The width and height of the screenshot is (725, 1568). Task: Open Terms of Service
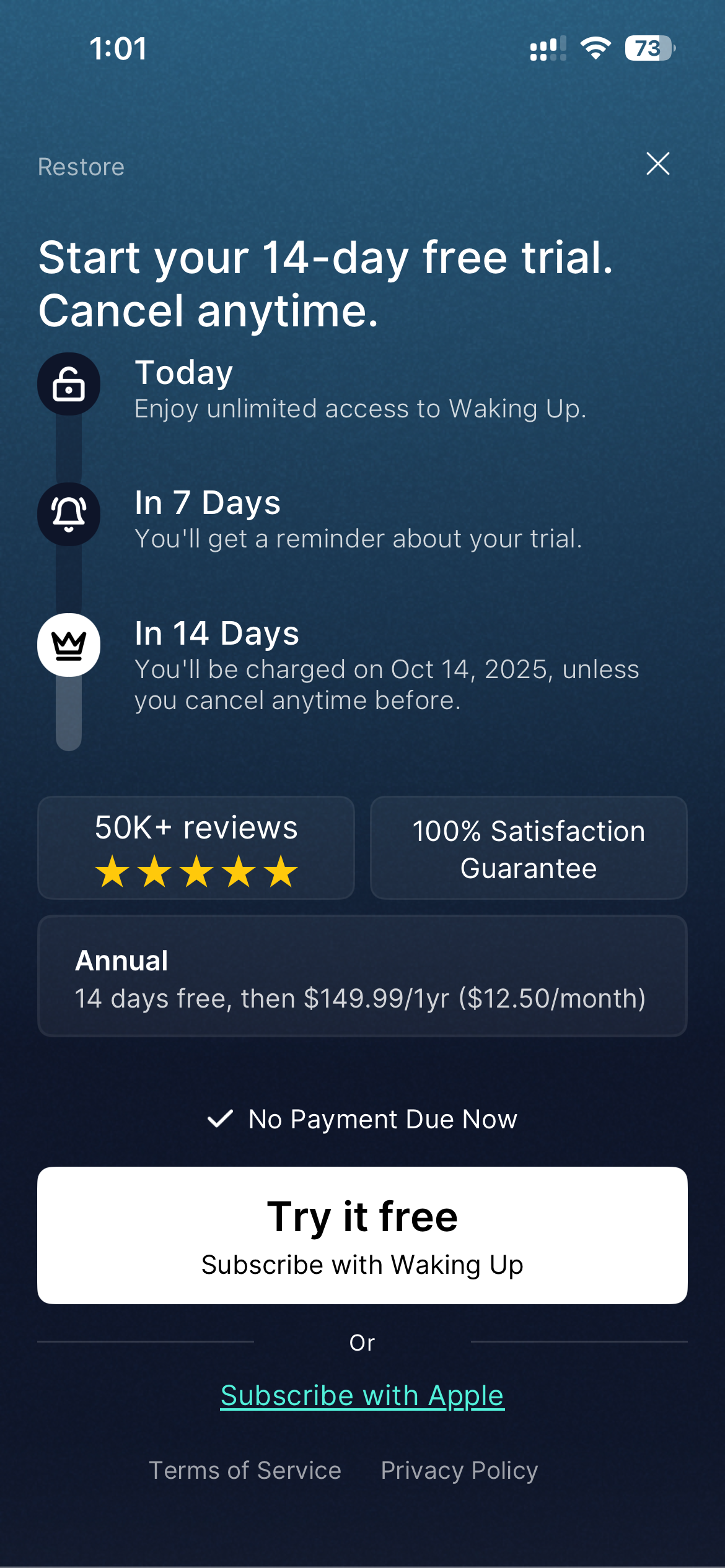[x=245, y=1470]
